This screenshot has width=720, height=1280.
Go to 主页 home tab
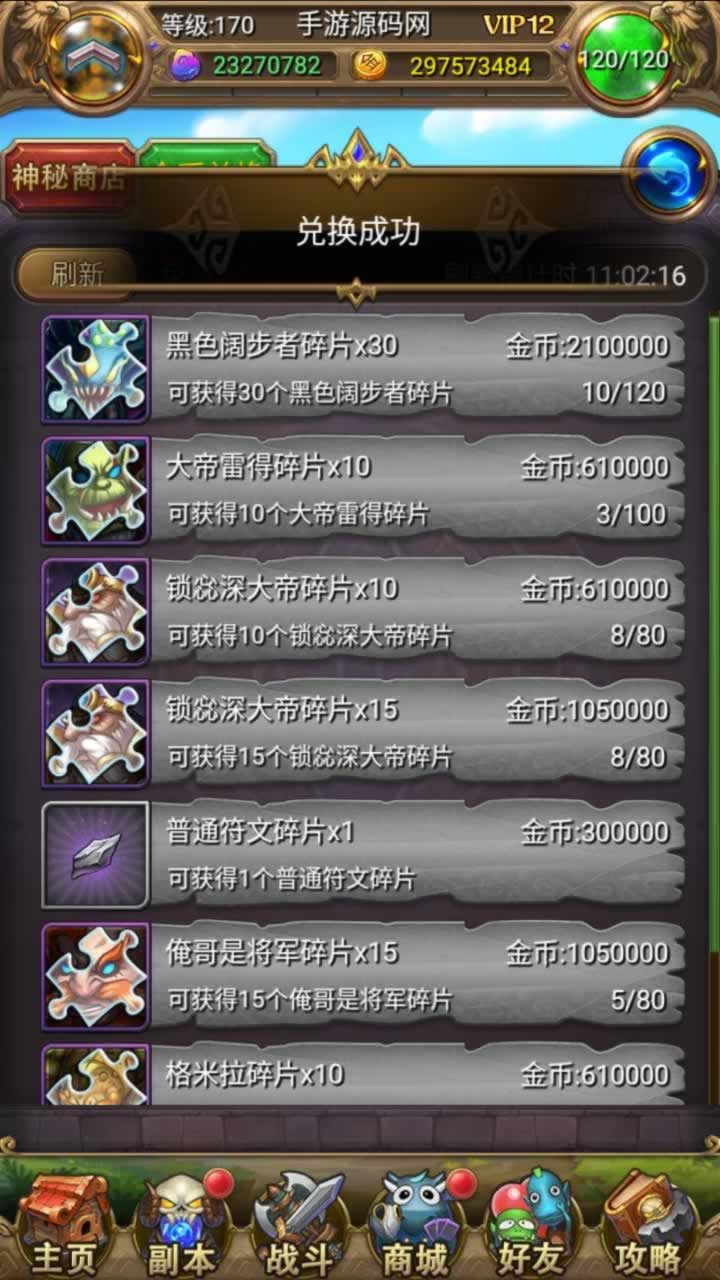coord(65,1227)
